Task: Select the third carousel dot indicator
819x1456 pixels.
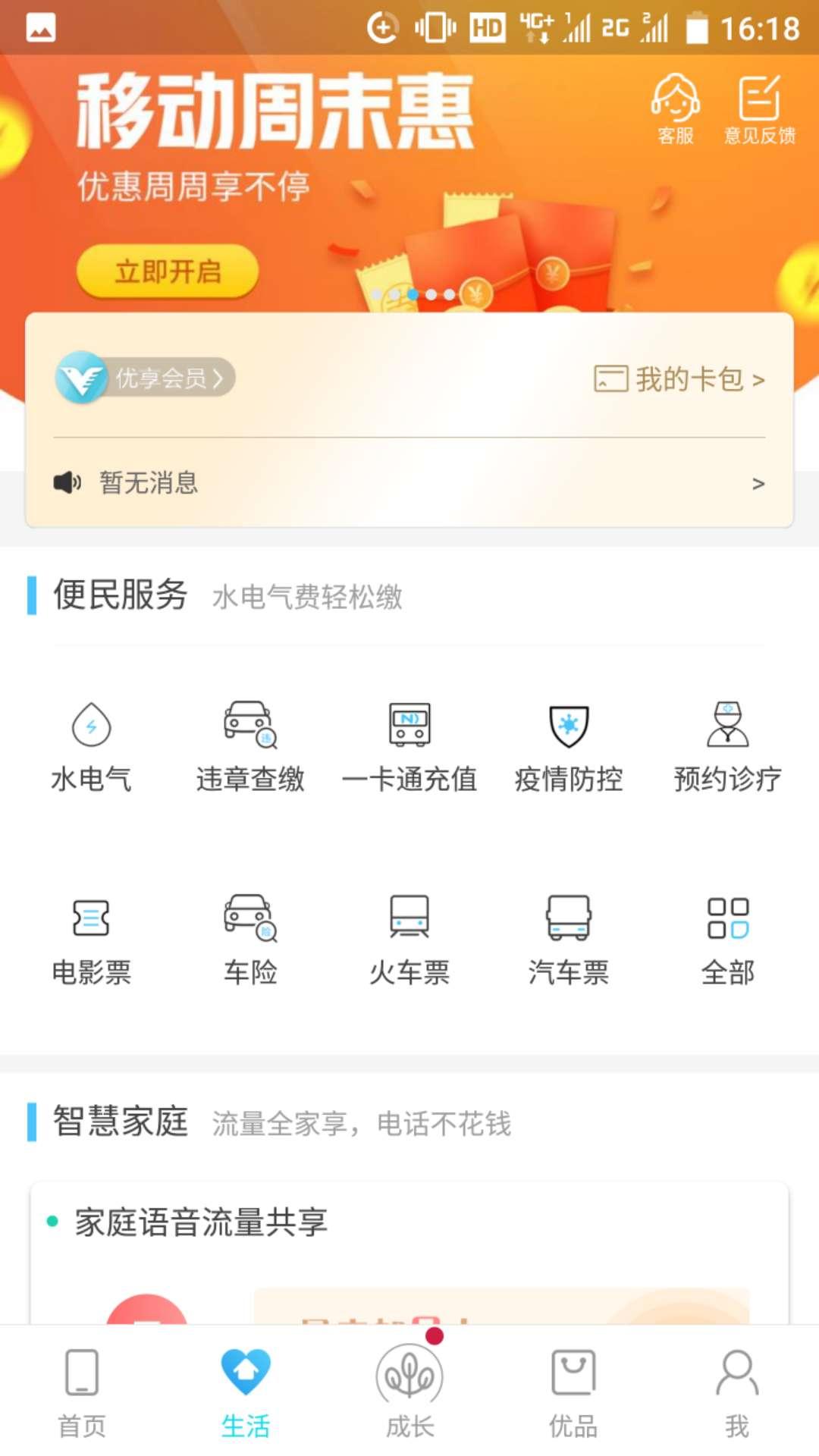Action: (x=413, y=292)
